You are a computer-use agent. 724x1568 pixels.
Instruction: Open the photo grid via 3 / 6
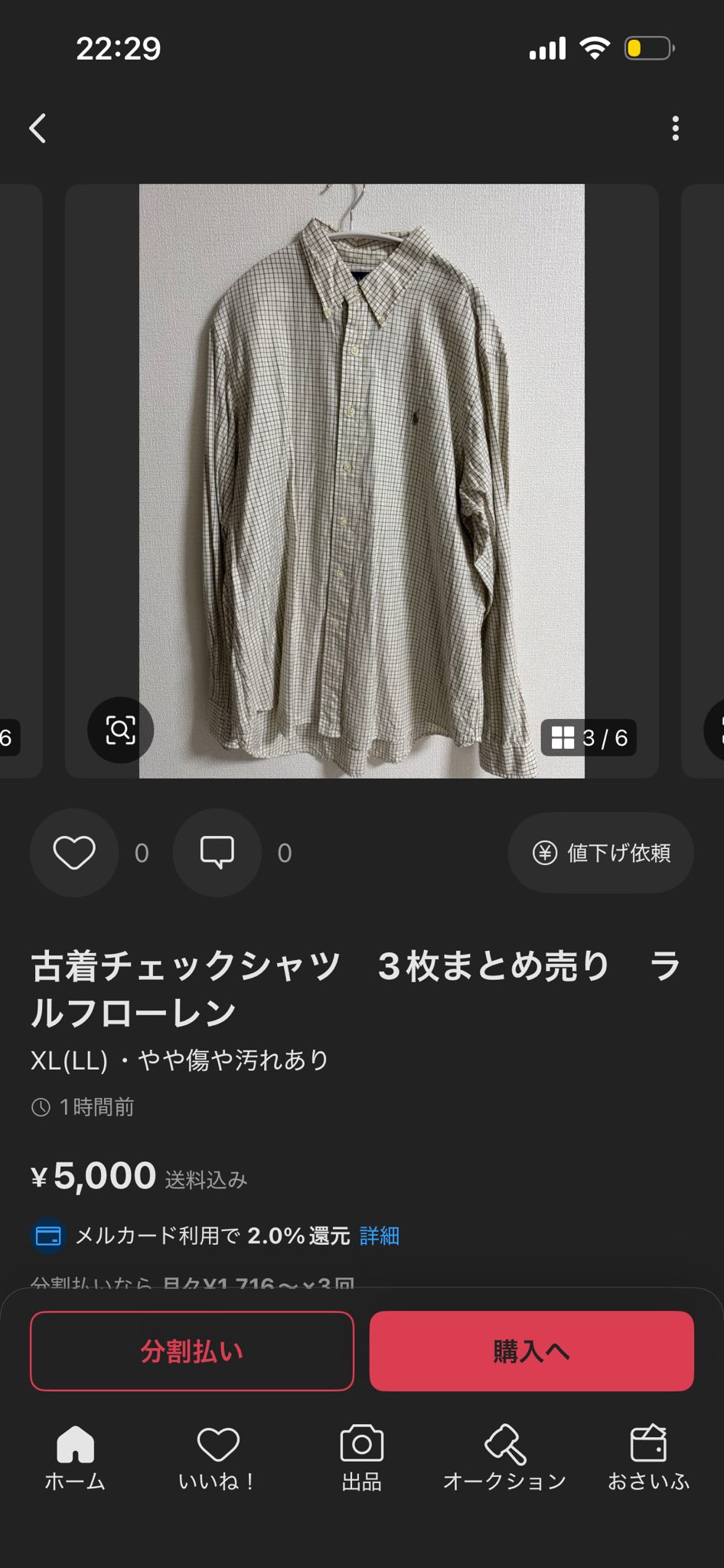coord(589,737)
